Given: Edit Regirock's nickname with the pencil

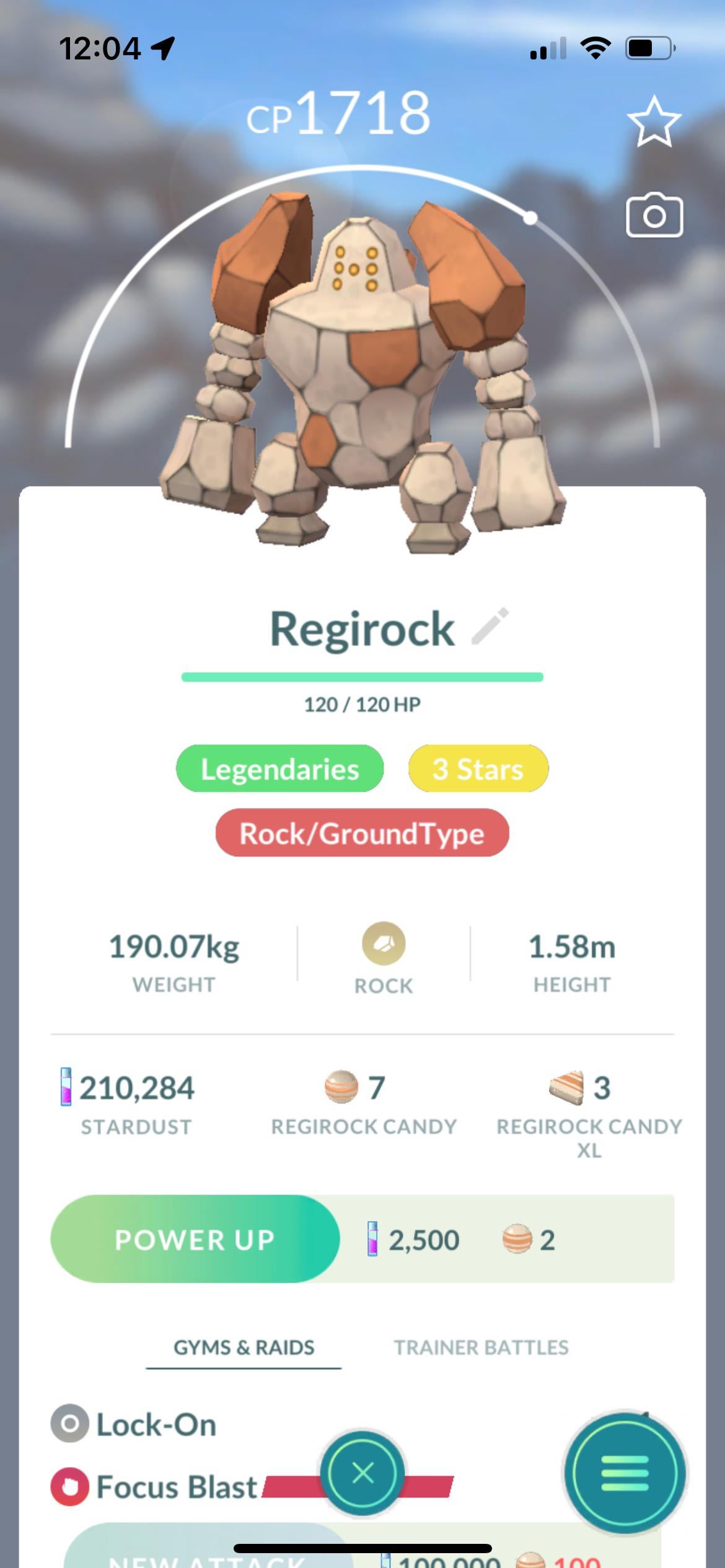Looking at the screenshot, I should [x=490, y=626].
